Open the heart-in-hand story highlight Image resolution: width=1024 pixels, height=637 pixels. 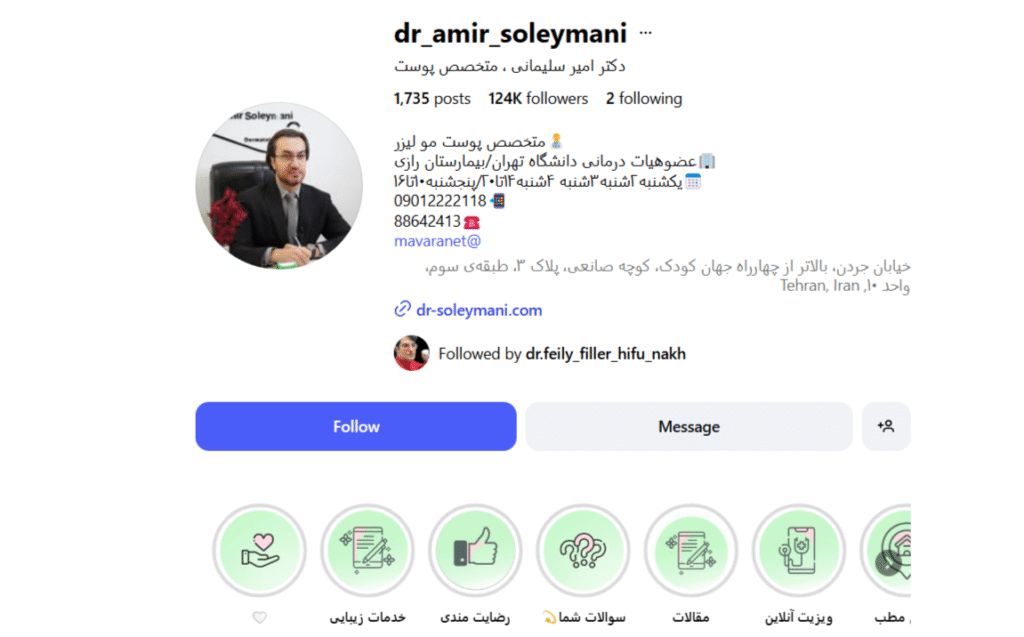259,551
